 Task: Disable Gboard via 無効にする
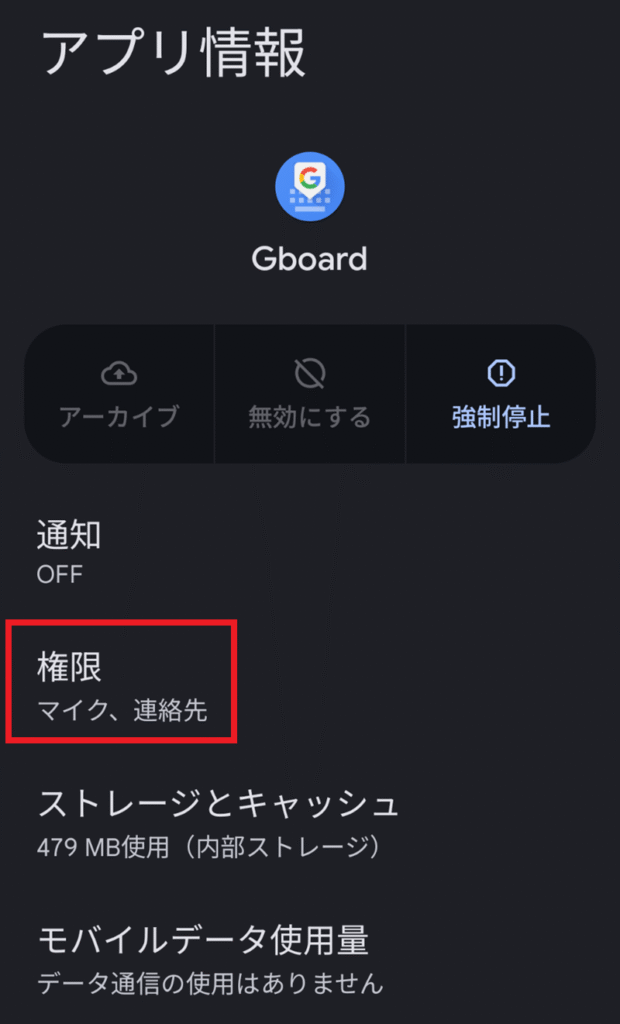point(309,394)
